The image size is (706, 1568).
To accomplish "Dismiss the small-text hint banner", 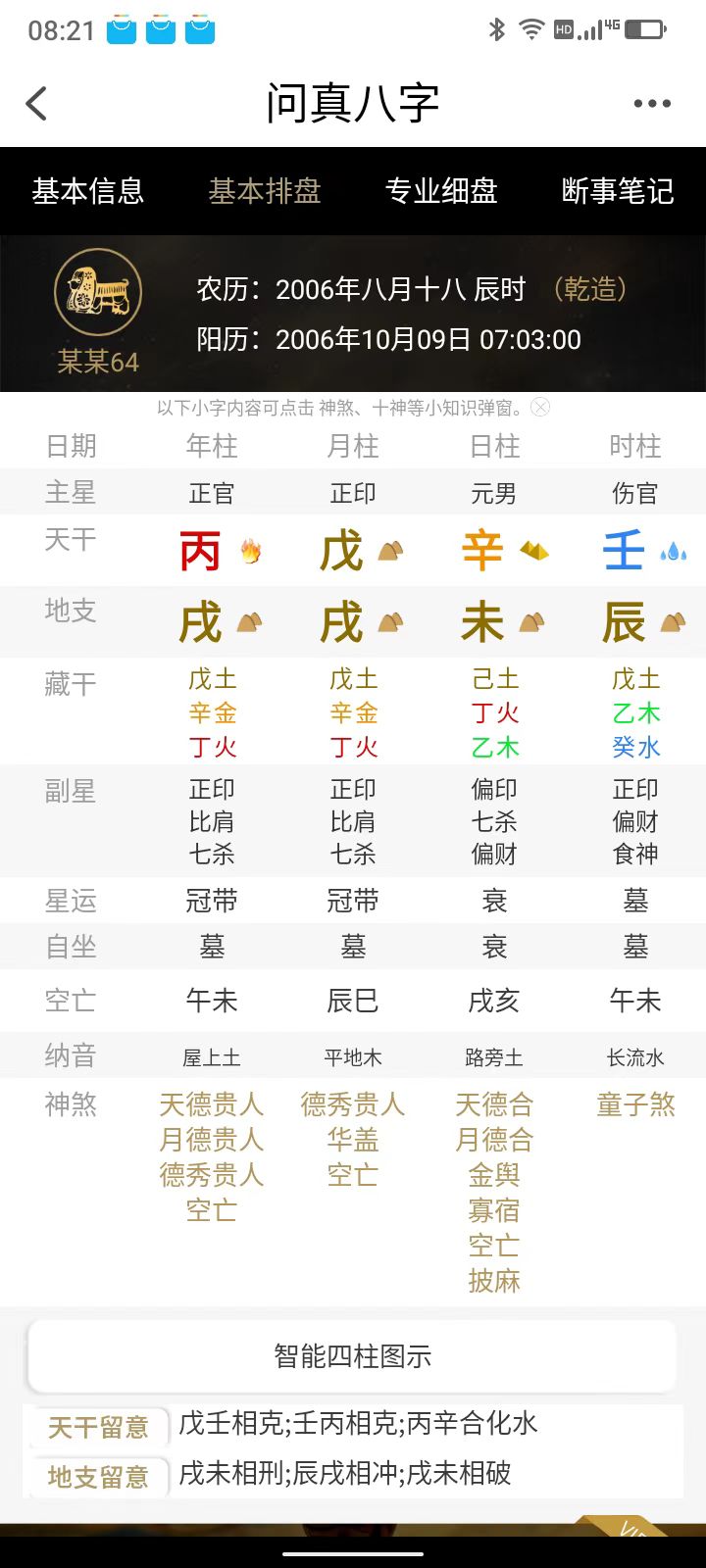I will pos(540,408).
